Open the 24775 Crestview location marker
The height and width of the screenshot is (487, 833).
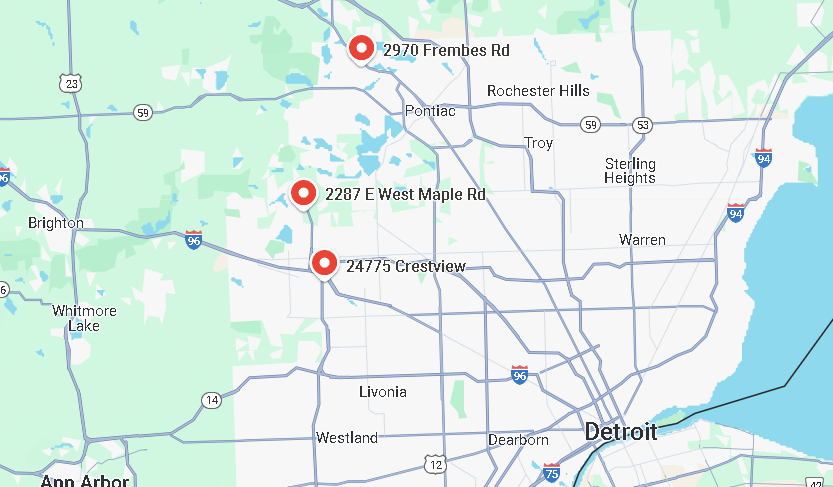coord(325,263)
